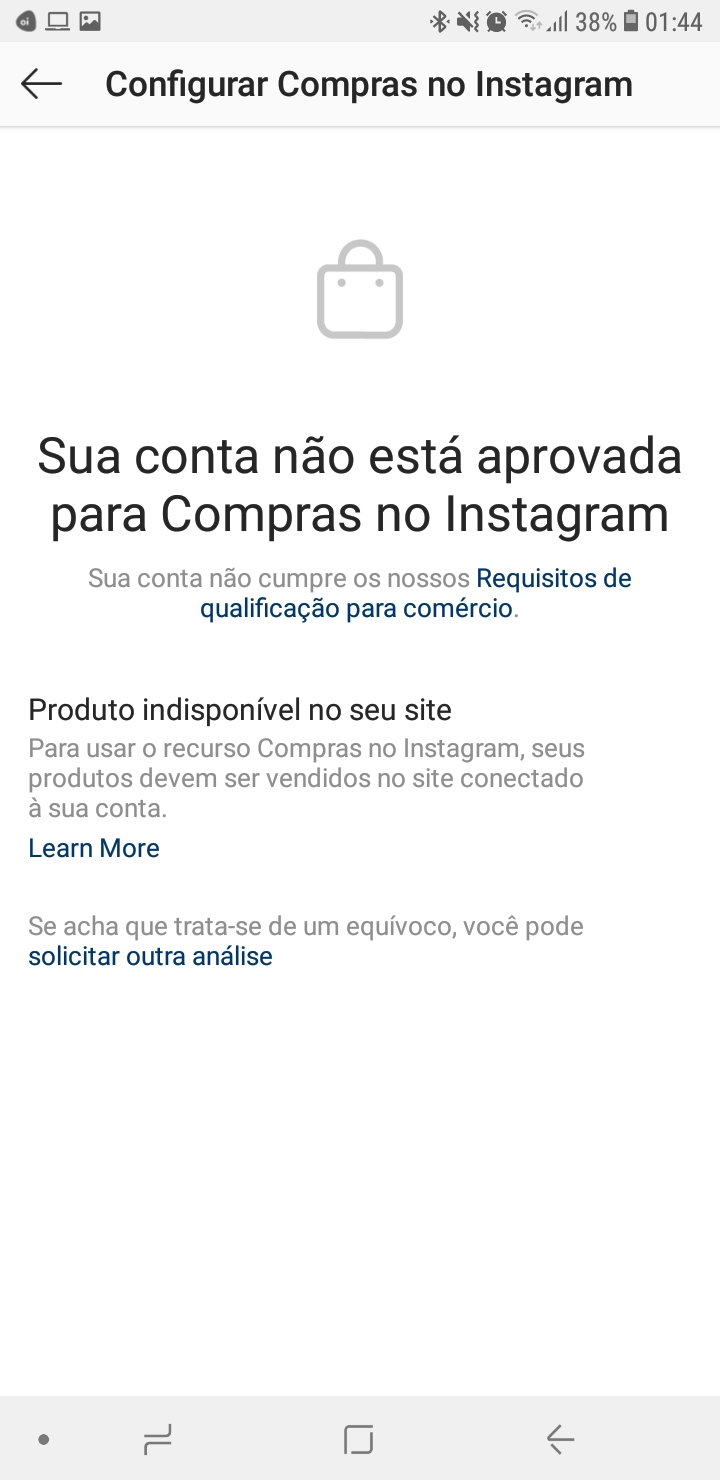Tap the system back button
The height and width of the screenshot is (1480, 720).
click(560, 1439)
